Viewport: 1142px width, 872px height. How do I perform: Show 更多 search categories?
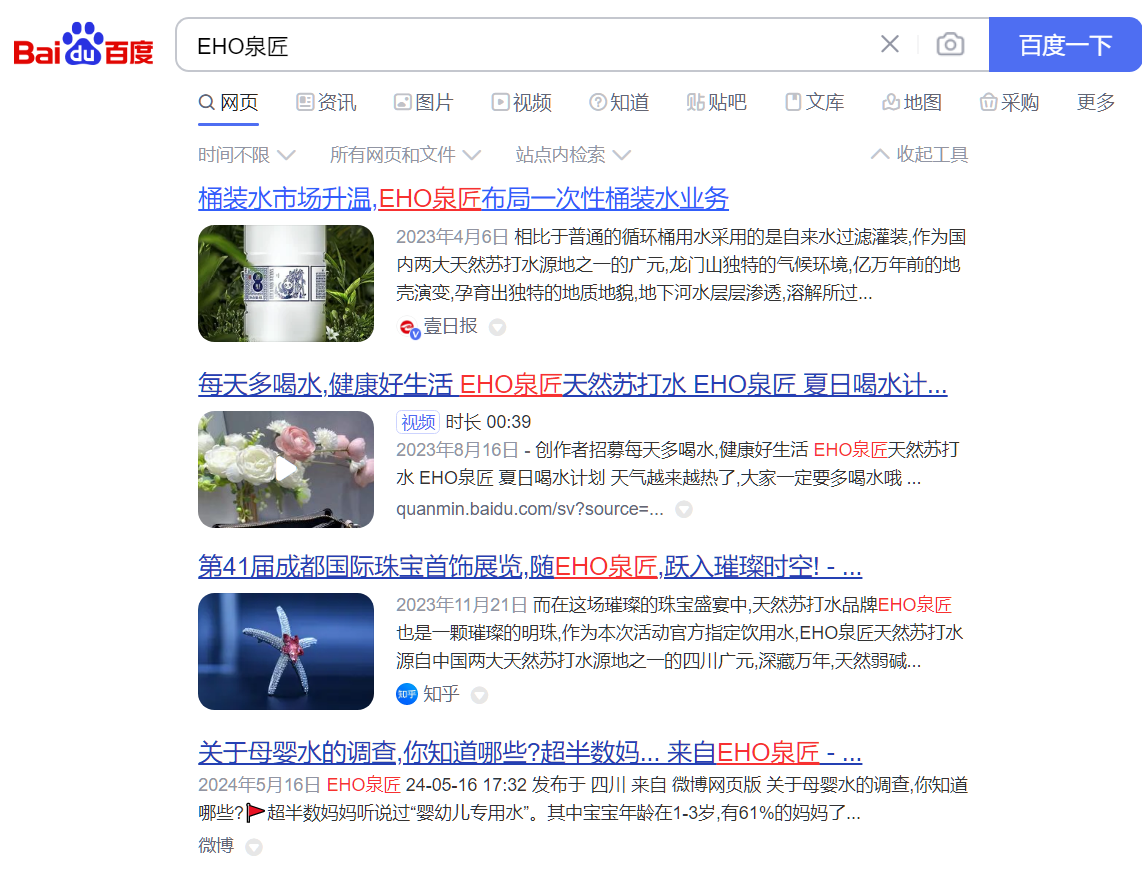click(x=1096, y=102)
